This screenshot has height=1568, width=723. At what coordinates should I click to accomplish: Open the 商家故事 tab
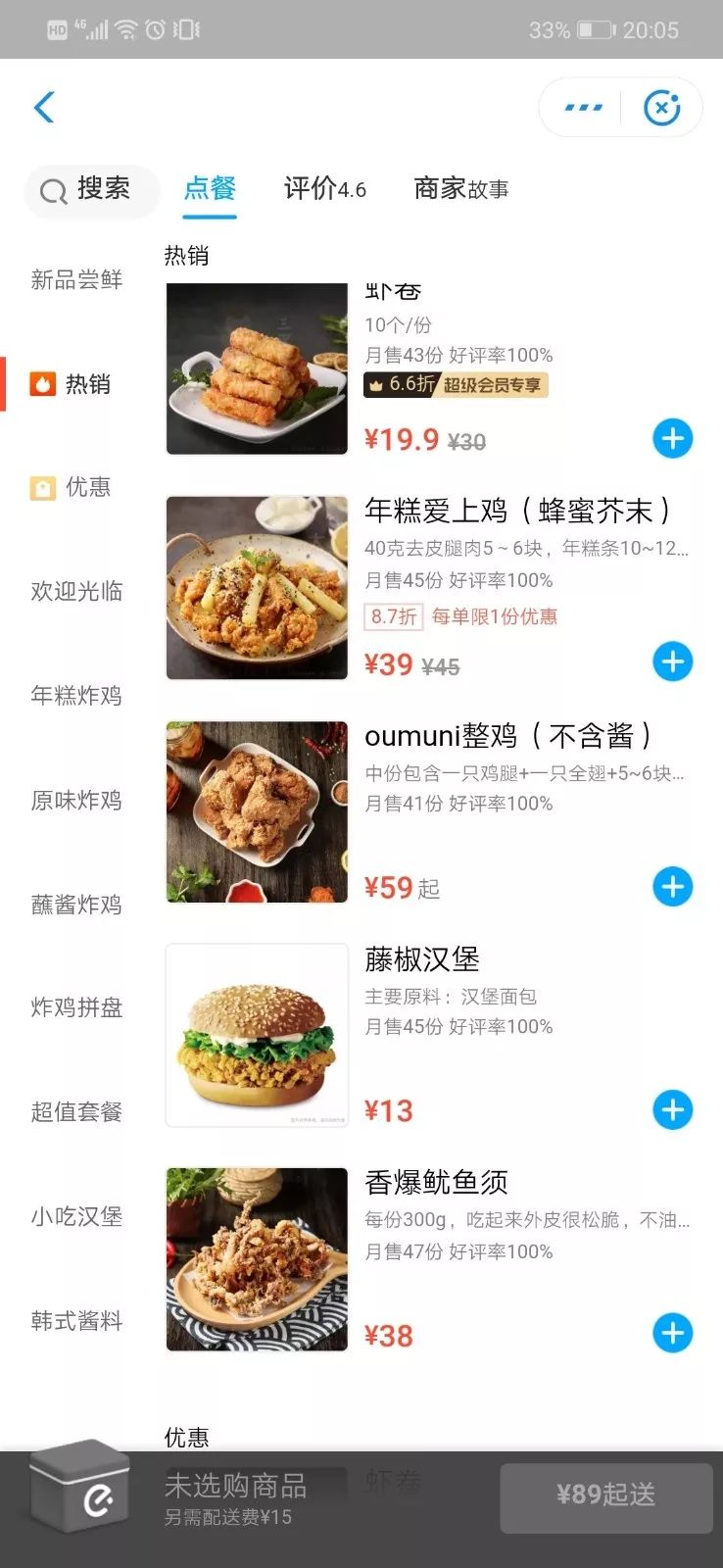[x=460, y=188]
